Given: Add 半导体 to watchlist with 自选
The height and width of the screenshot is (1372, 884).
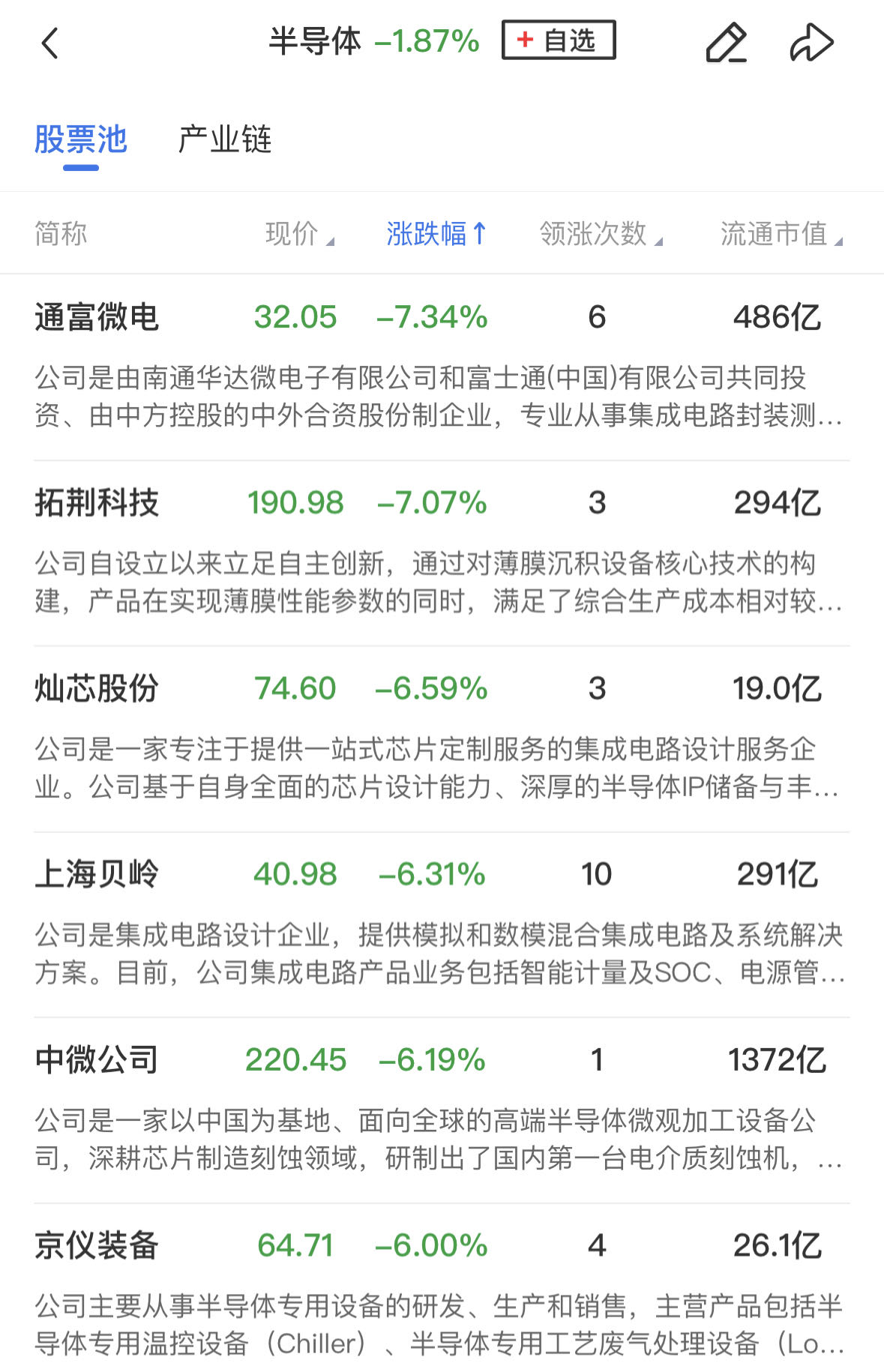Looking at the screenshot, I should coord(559,40).
